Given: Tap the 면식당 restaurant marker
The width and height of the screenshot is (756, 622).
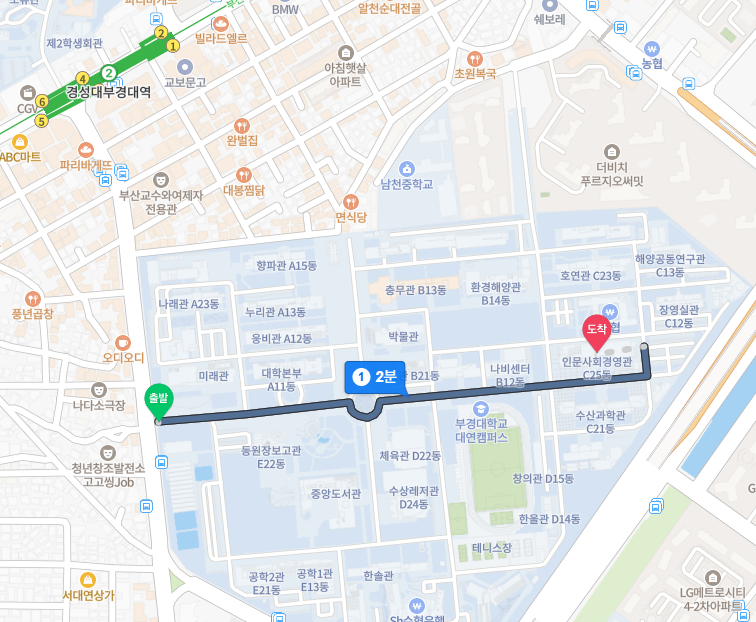Looking at the screenshot, I should pyautogui.click(x=351, y=200).
